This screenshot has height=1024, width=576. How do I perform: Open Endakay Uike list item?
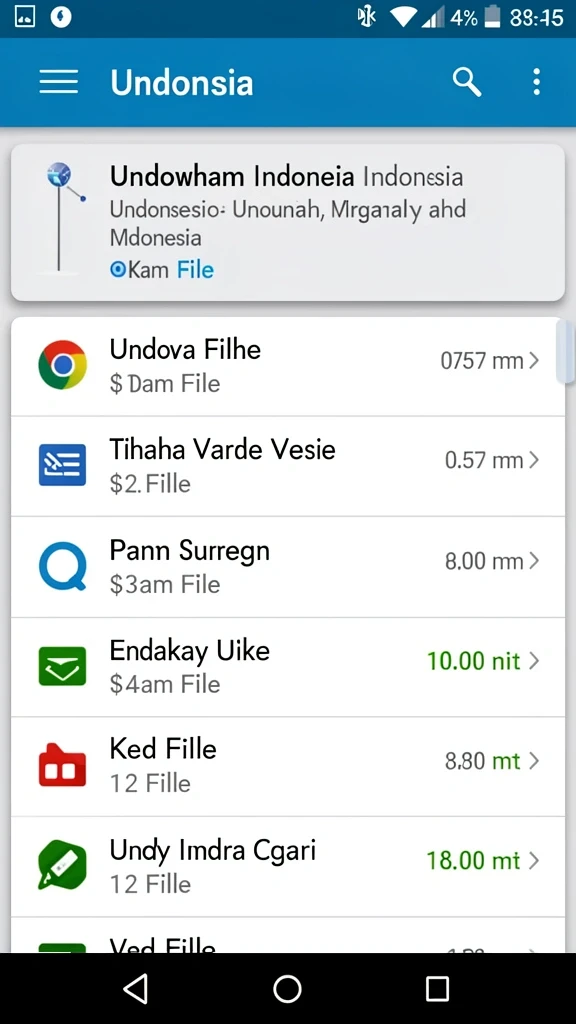tap(288, 667)
